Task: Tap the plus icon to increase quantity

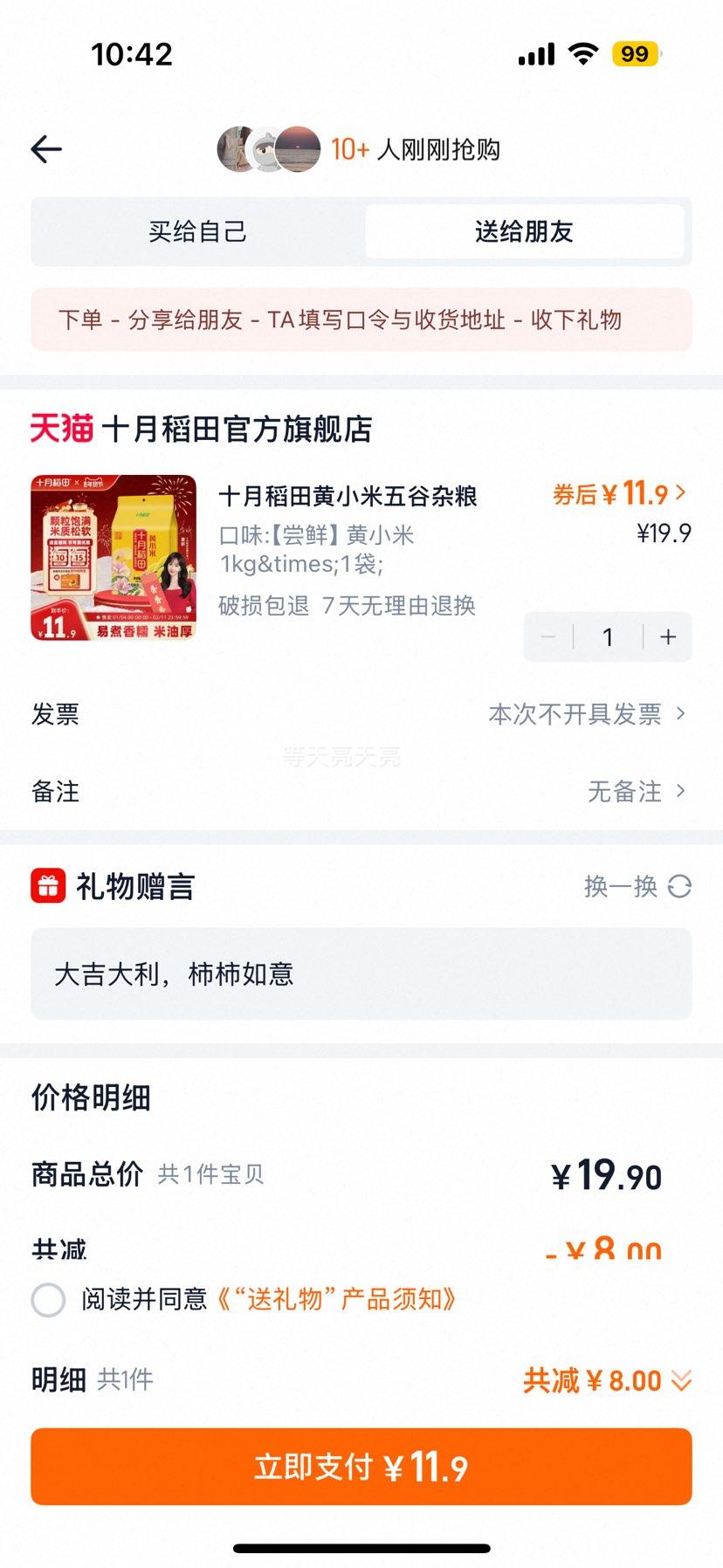Action: coord(666,636)
